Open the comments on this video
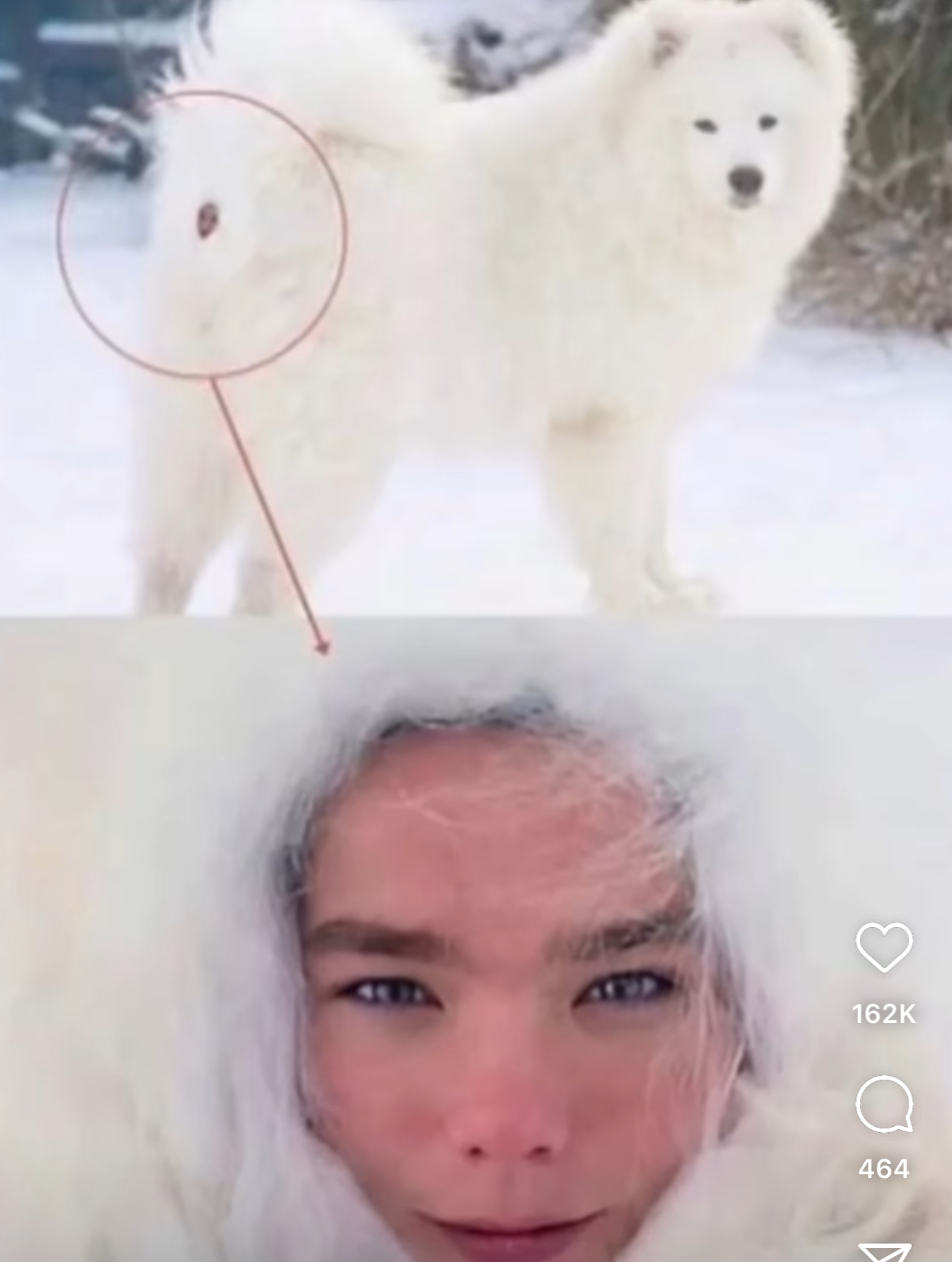Viewport: 952px width, 1262px height. pyautogui.click(x=884, y=1104)
